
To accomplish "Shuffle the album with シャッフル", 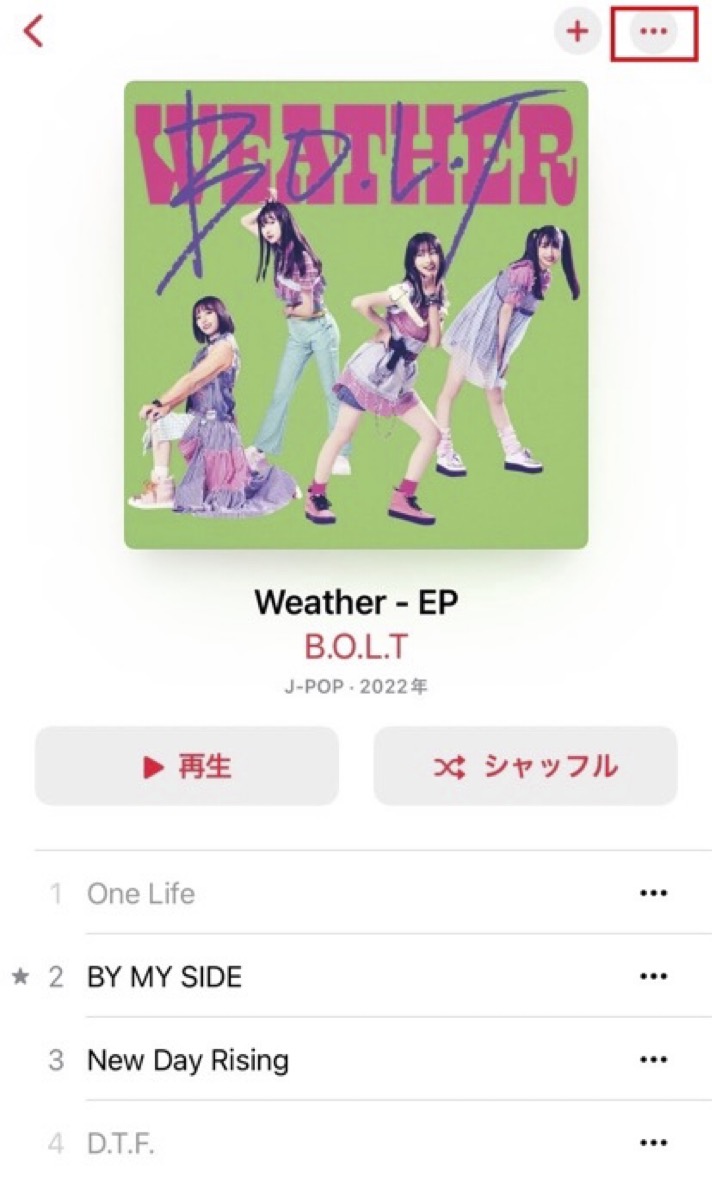I will (x=525, y=766).
